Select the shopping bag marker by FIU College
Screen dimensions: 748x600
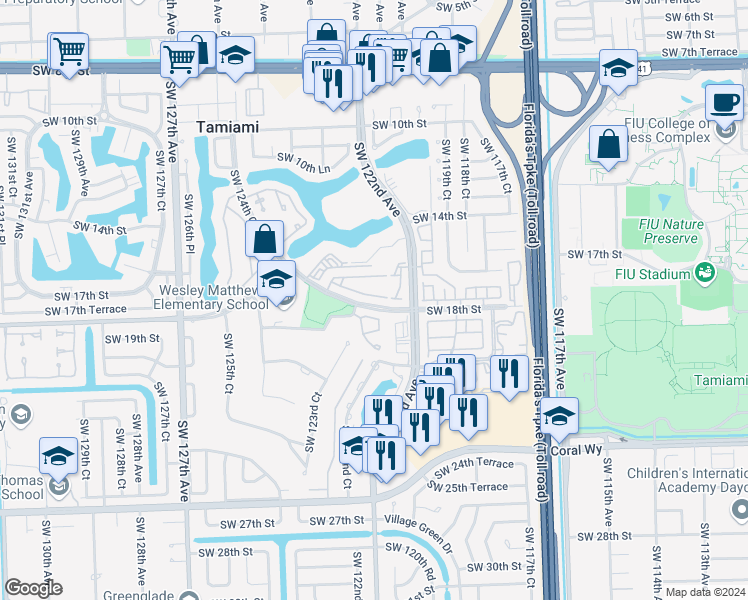(x=608, y=145)
